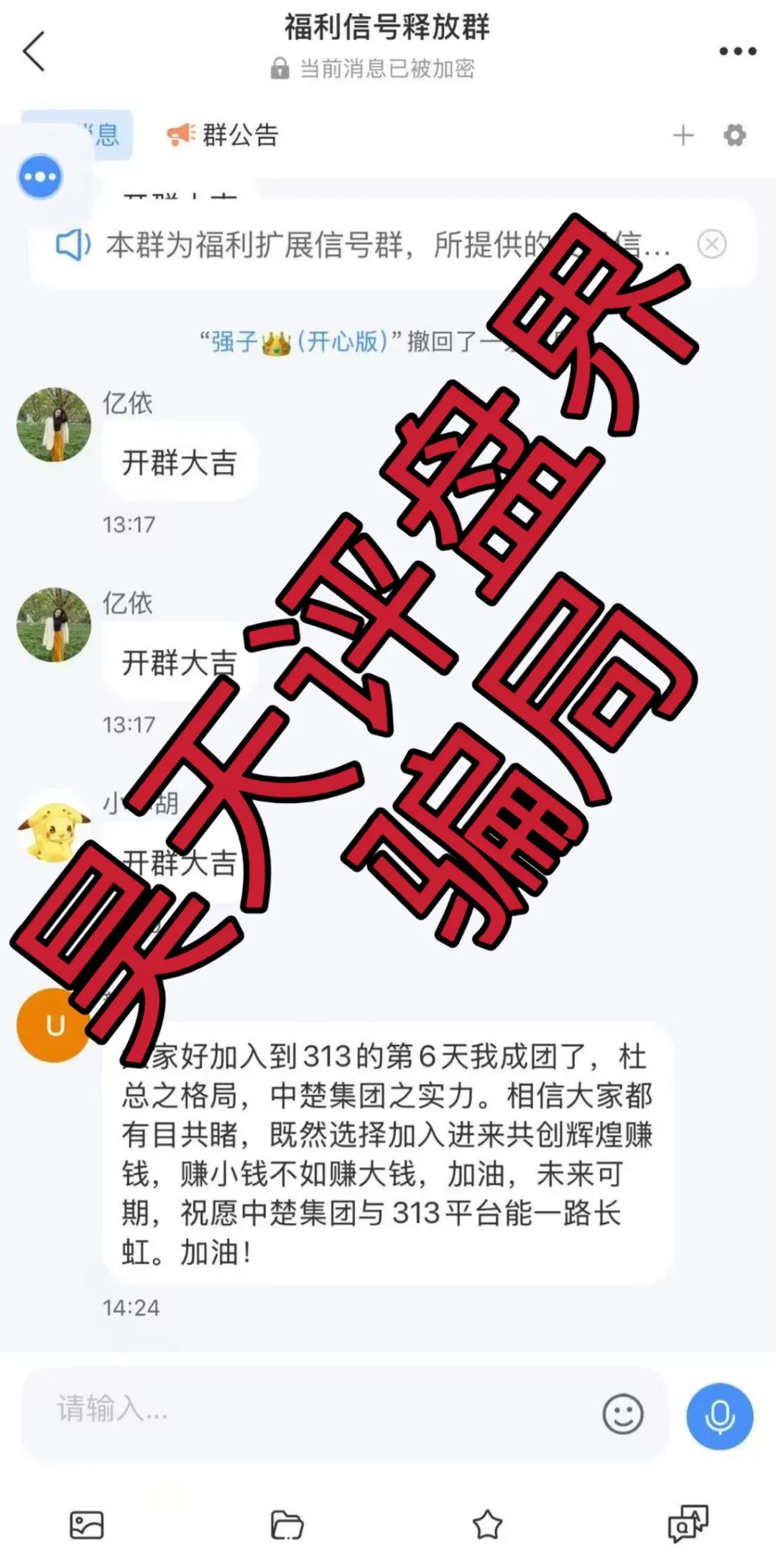Image resolution: width=776 pixels, height=1568 pixels.
Task: Open 亿依's profile avatar
Action: point(54,425)
